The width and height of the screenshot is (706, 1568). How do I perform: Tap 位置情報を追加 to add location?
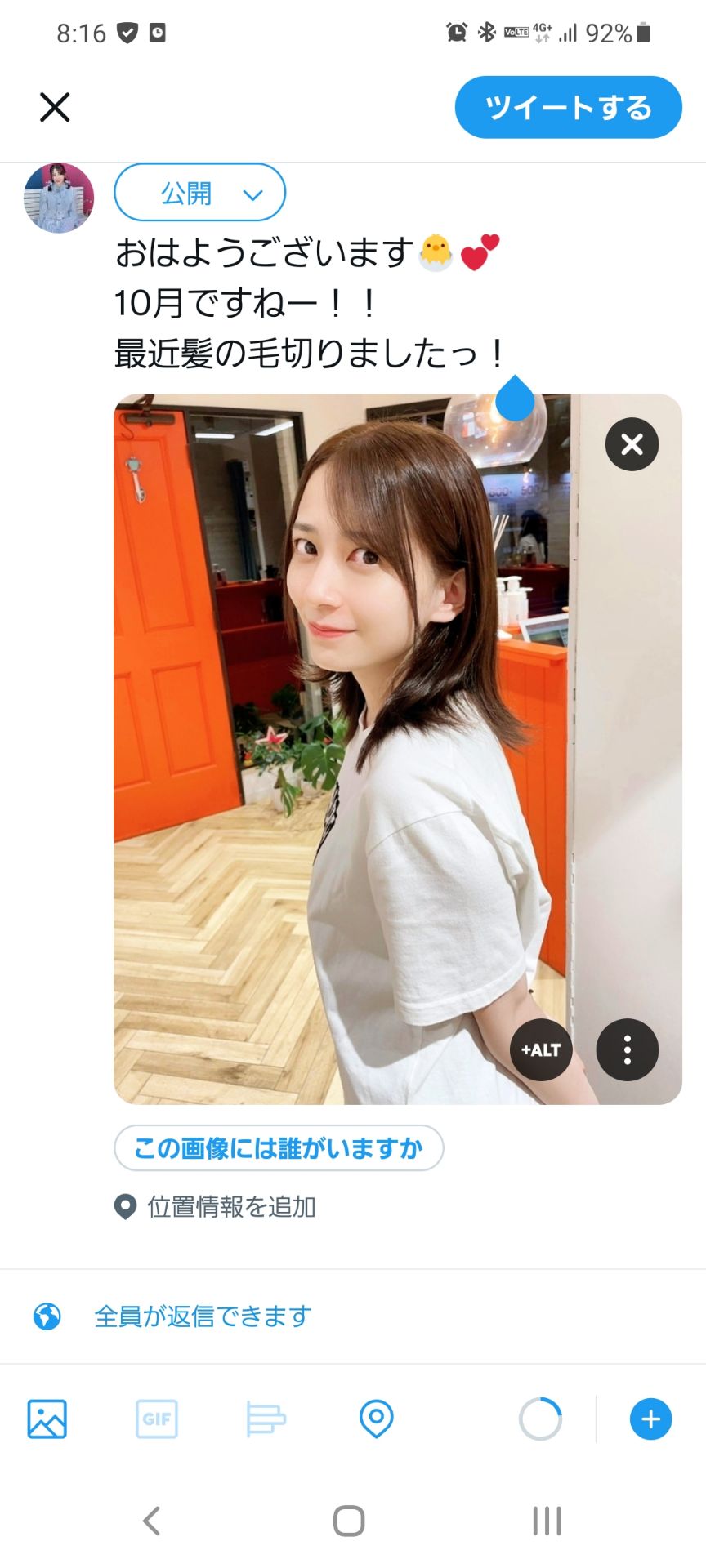pos(231,1207)
